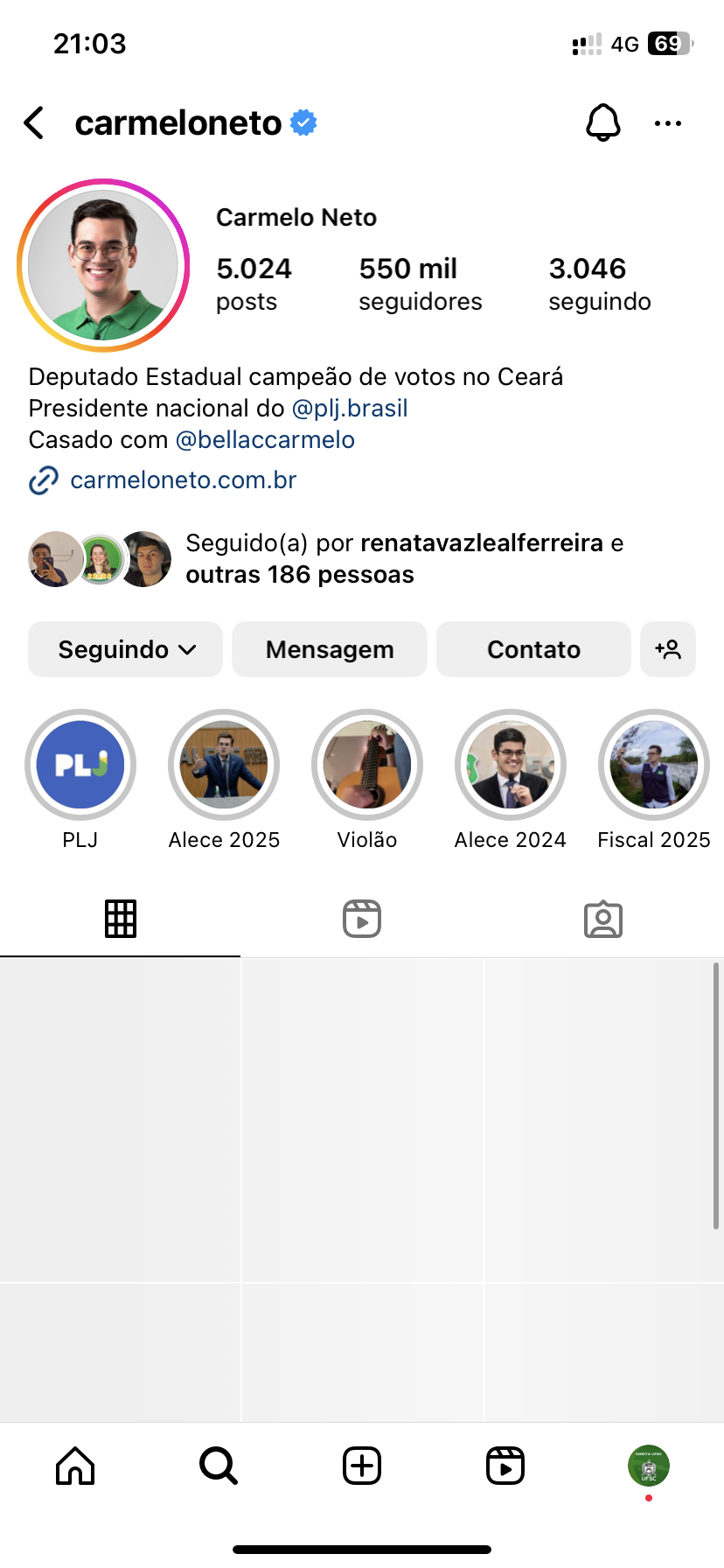The height and width of the screenshot is (1568, 724).
Task: Switch to the Reels tab on profile
Action: click(x=362, y=919)
